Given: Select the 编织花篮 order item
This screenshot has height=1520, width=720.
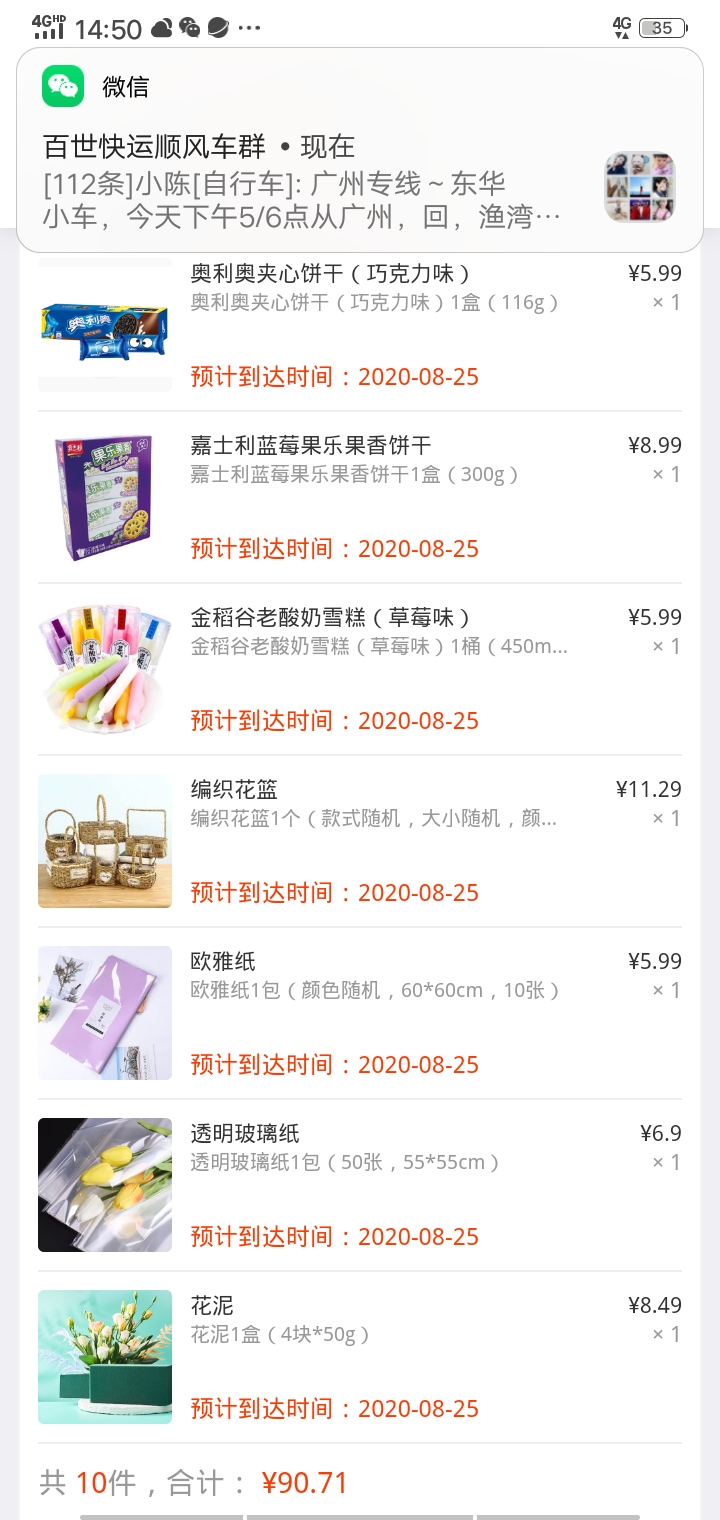Looking at the screenshot, I should [360, 841].
